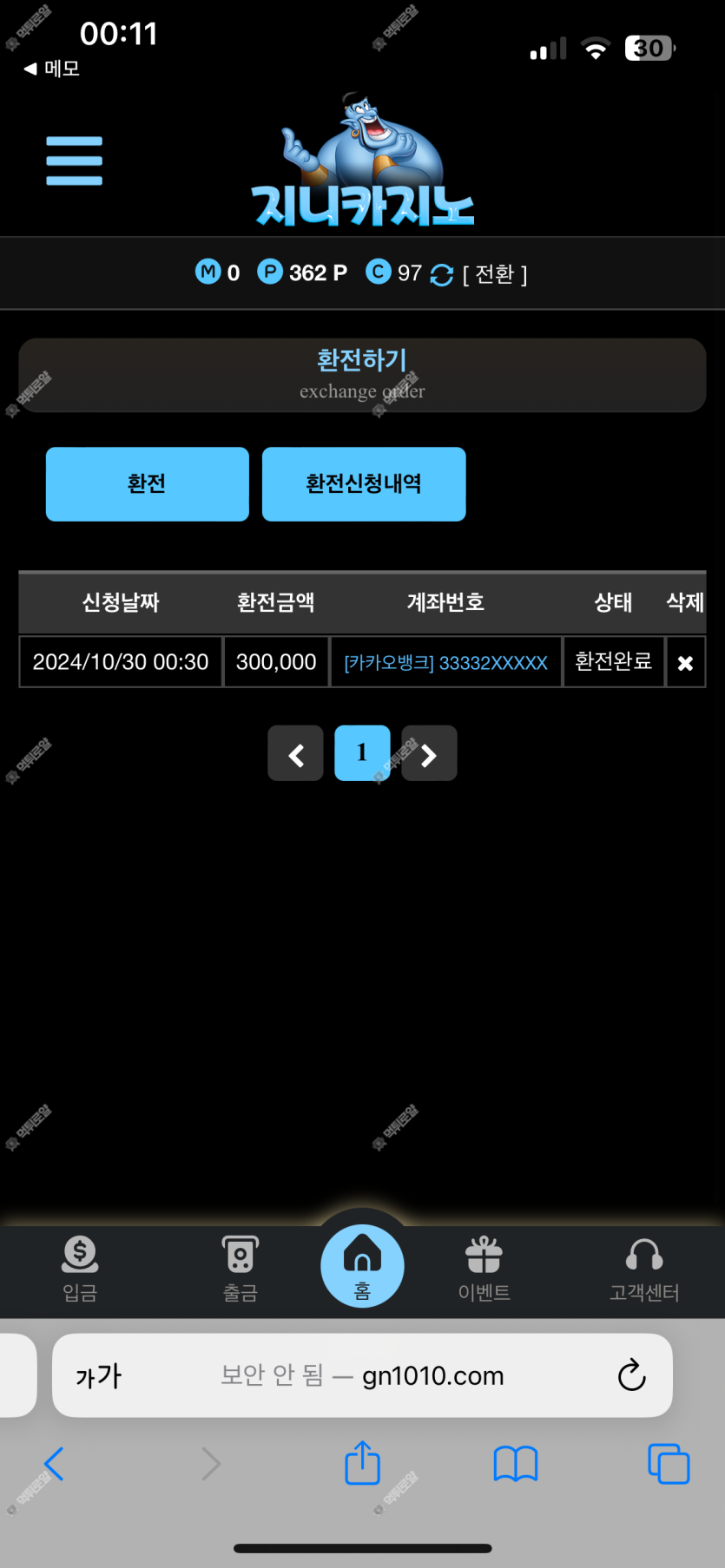Tap the 전환 point conversion link
This screenshot has width=725, height=1568.
point(495,274)
